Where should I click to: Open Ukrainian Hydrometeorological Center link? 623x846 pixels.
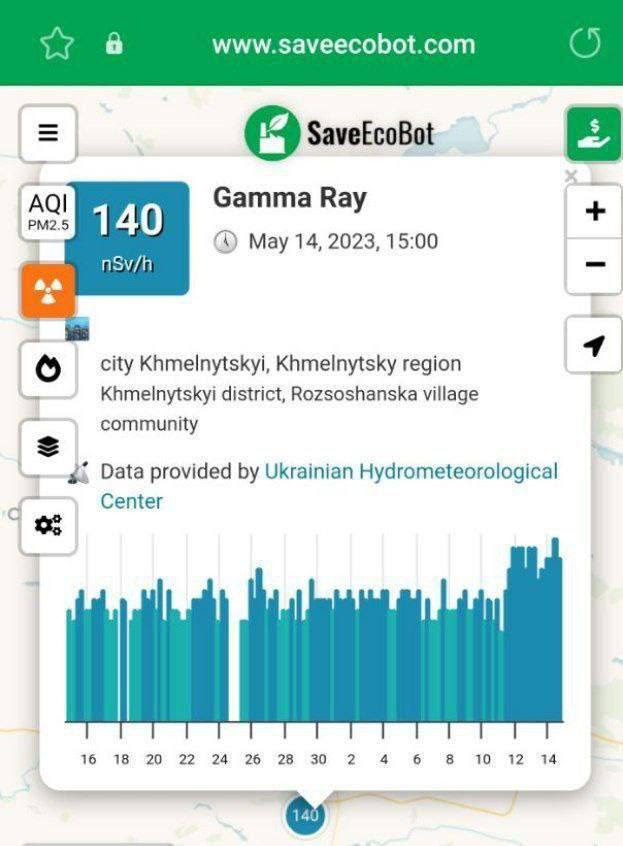[410, 472]
